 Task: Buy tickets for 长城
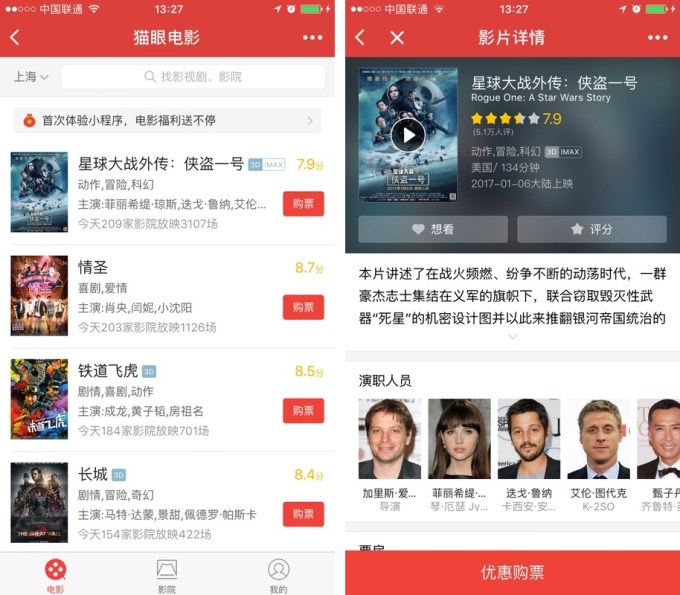[303, 514]
